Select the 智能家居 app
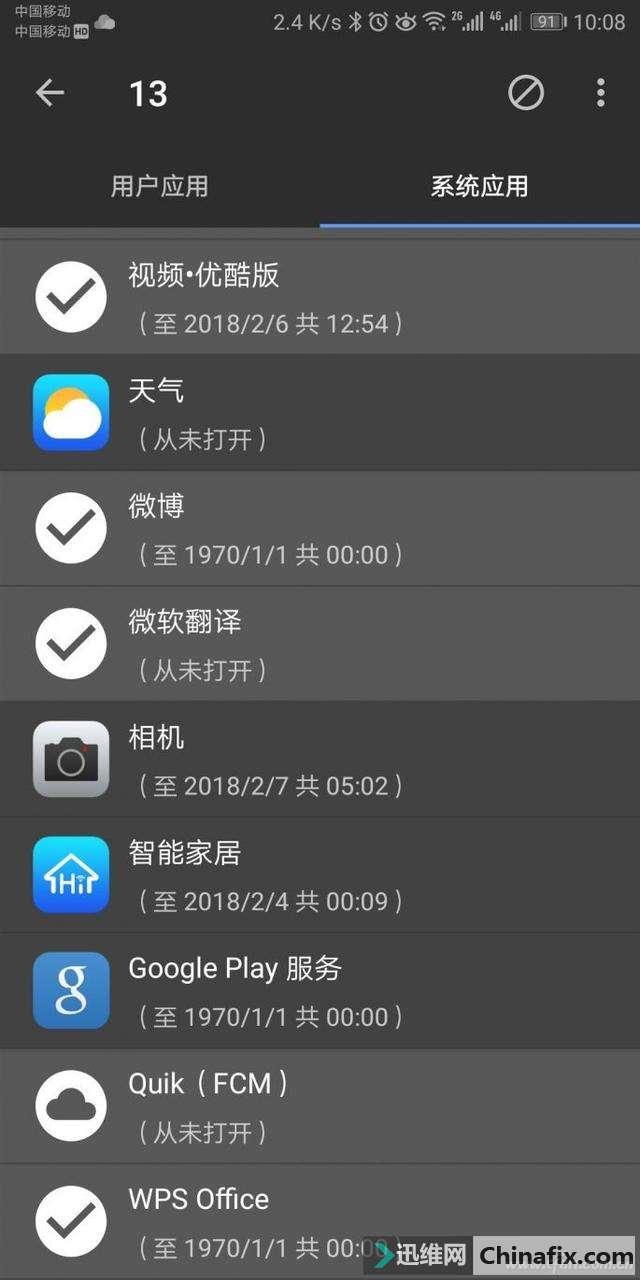This screenshot has width=640, height=1280. pos(320,875)
